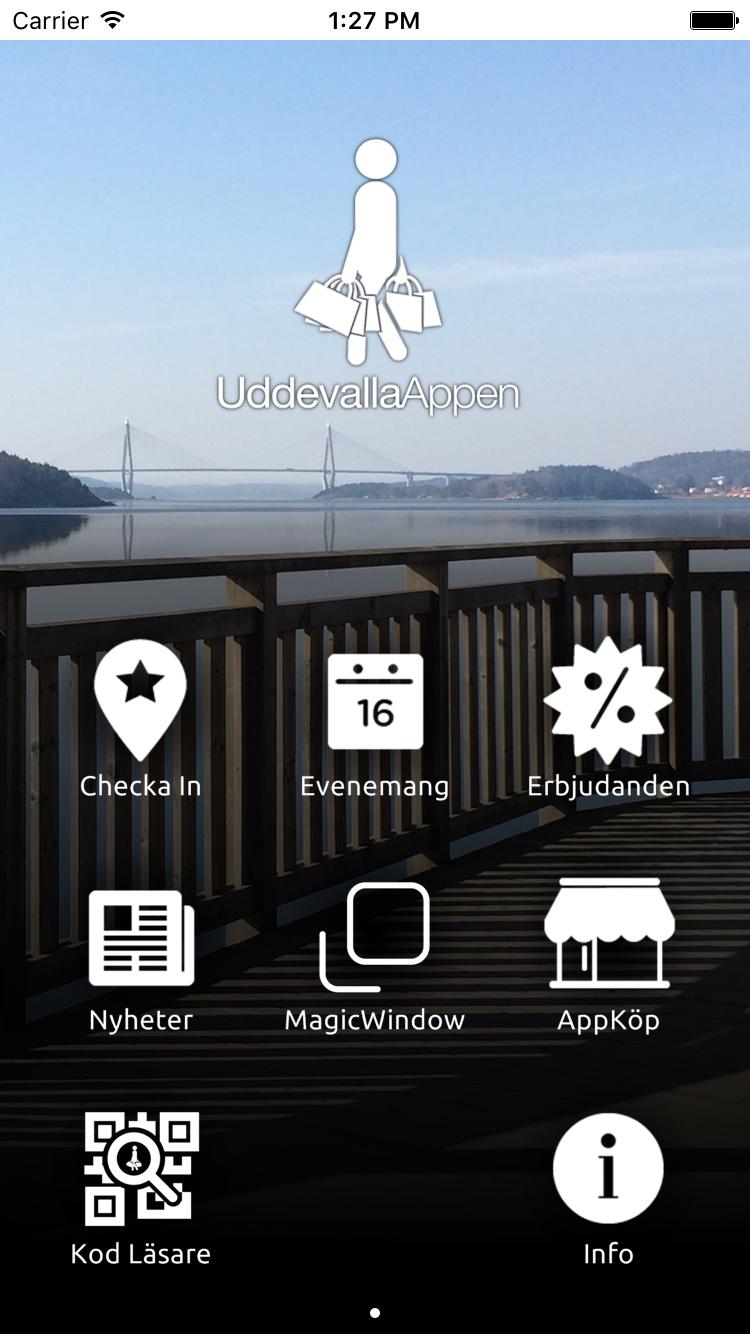Click the Checka In label text
The width and height of the screenshot is (750, 1334).
pyautogui.click(x=140, y=786)
